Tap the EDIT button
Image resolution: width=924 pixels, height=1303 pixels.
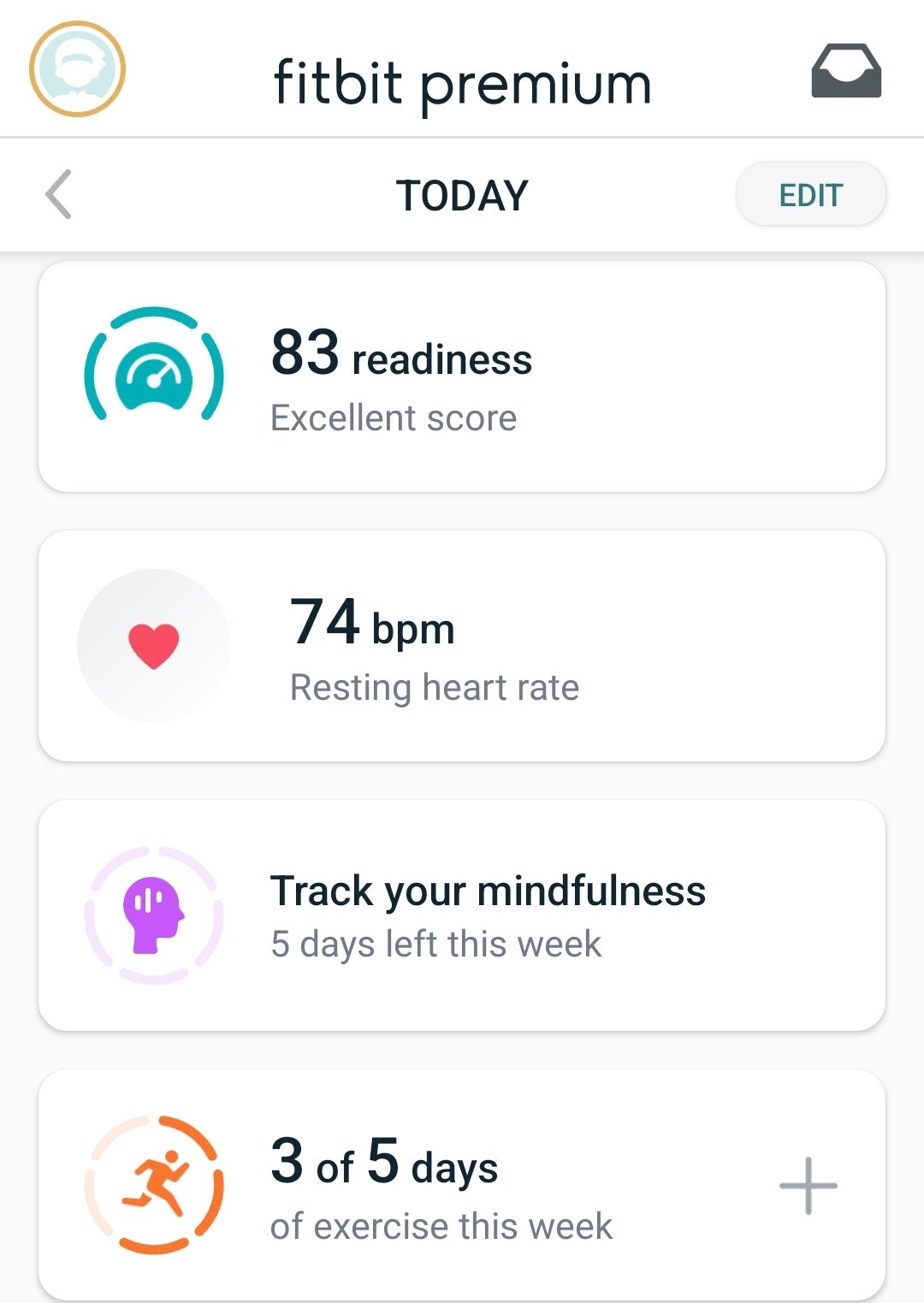809,195
